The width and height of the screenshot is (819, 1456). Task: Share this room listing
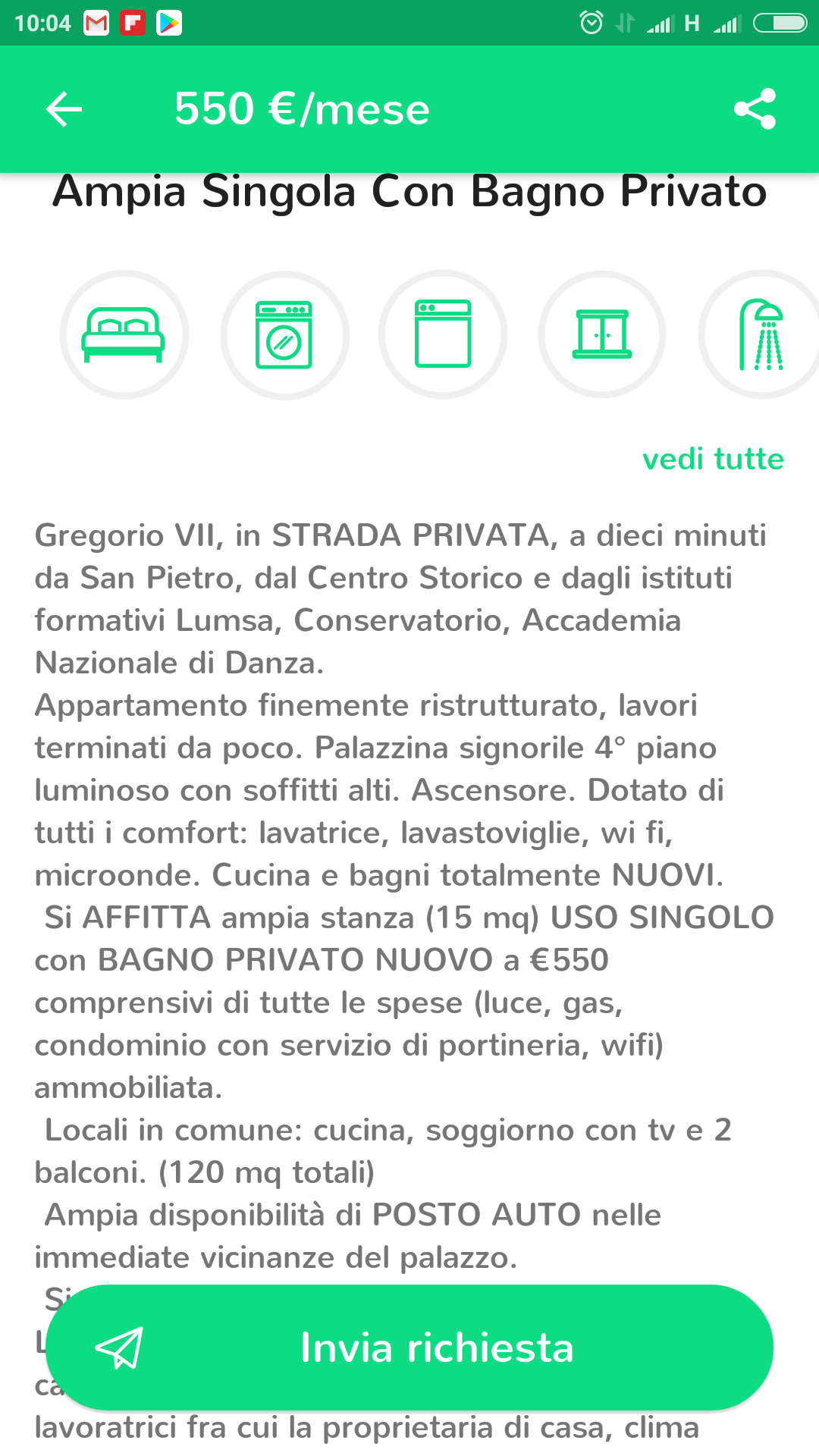(x=755, y=109)
